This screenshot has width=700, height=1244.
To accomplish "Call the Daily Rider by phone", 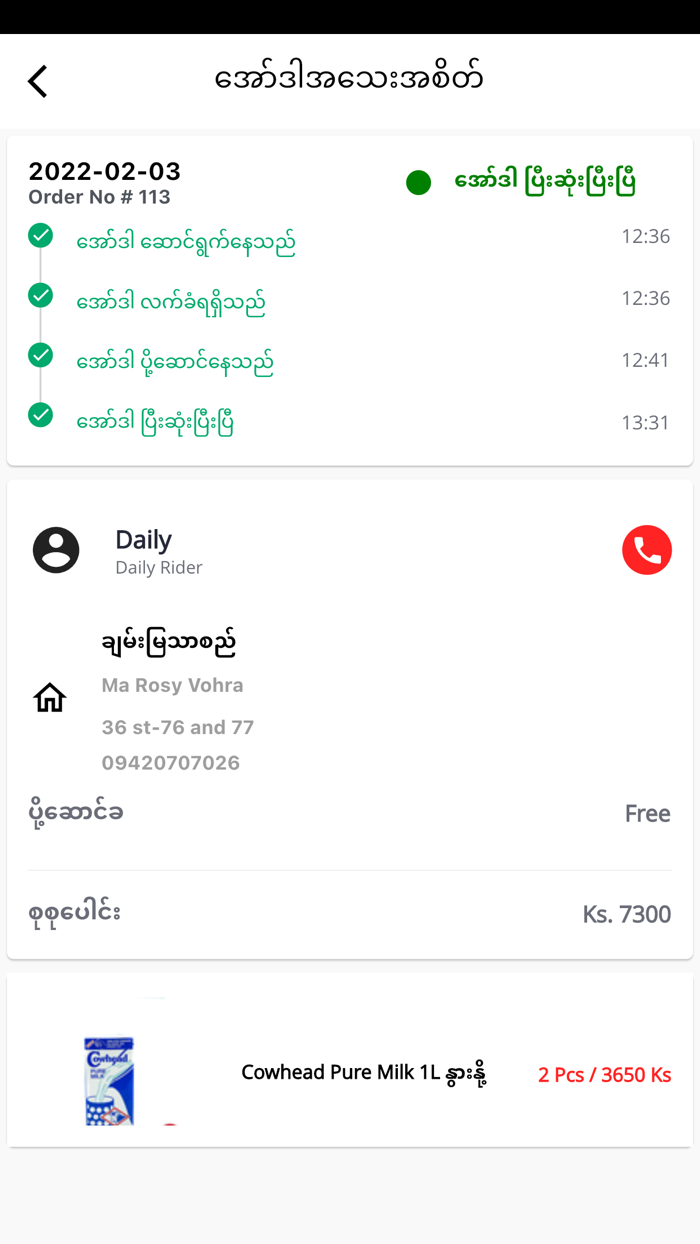I will [x=646, y=550].
